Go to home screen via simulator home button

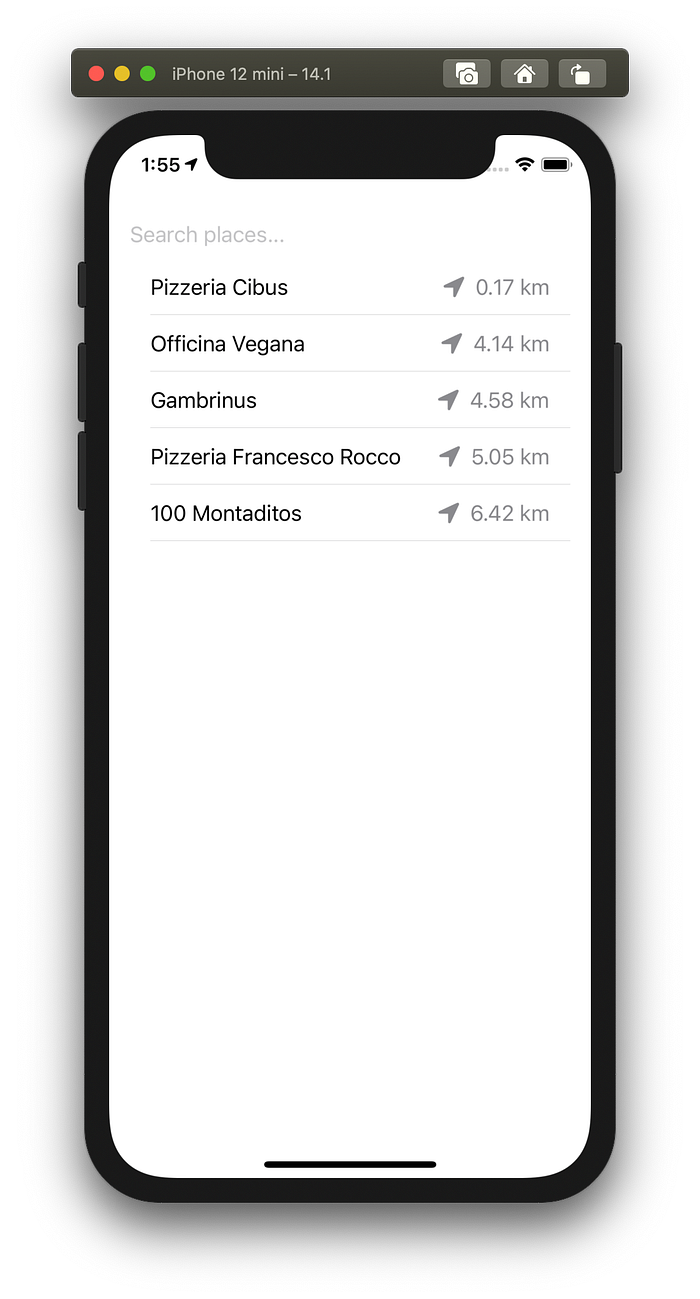coord(524,74)
